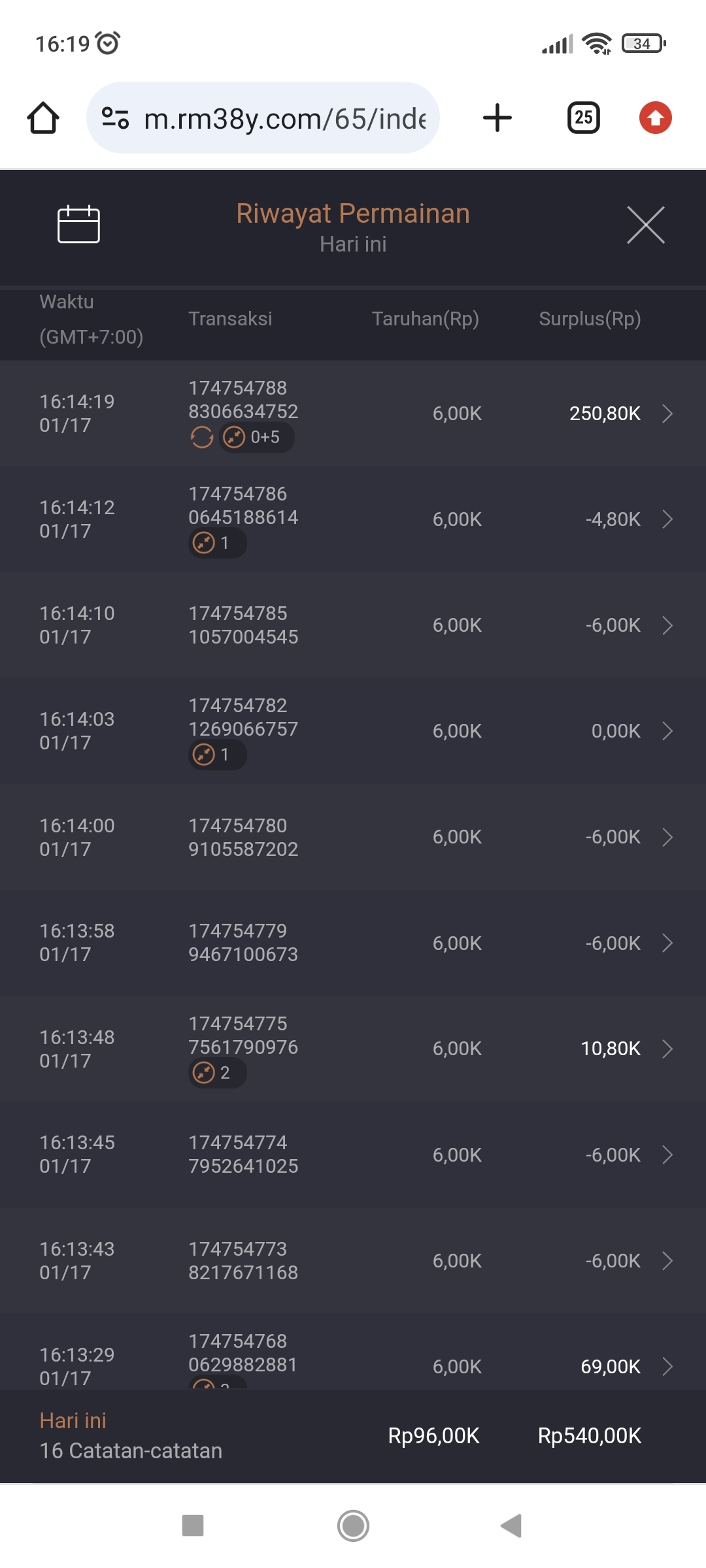This screenshot has height=1568, width=706.
Task: Select the transaction from 16:13:43
Action: pos(667,1260)
